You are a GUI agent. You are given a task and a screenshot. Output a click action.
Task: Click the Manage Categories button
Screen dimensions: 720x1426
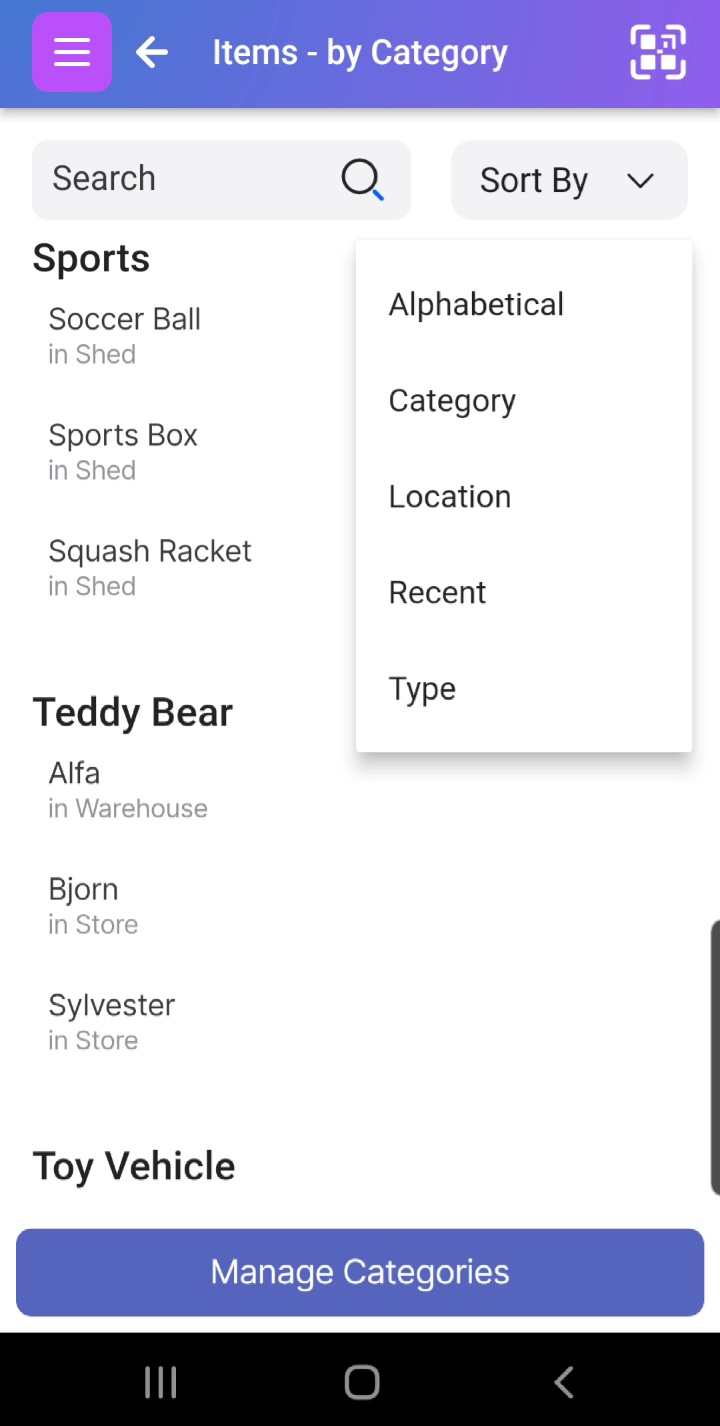tap(360, 1271)
